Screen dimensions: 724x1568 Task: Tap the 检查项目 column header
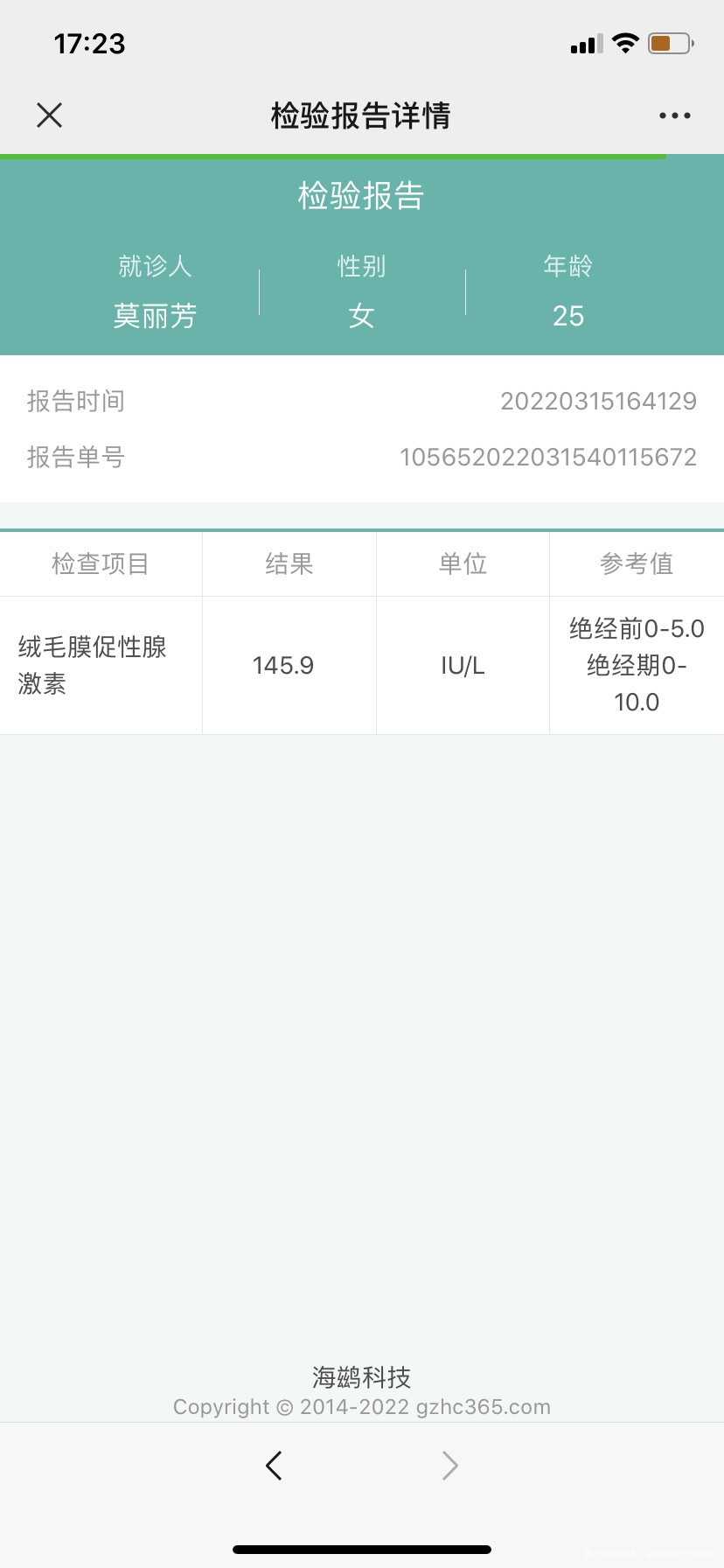pos(101,563)
